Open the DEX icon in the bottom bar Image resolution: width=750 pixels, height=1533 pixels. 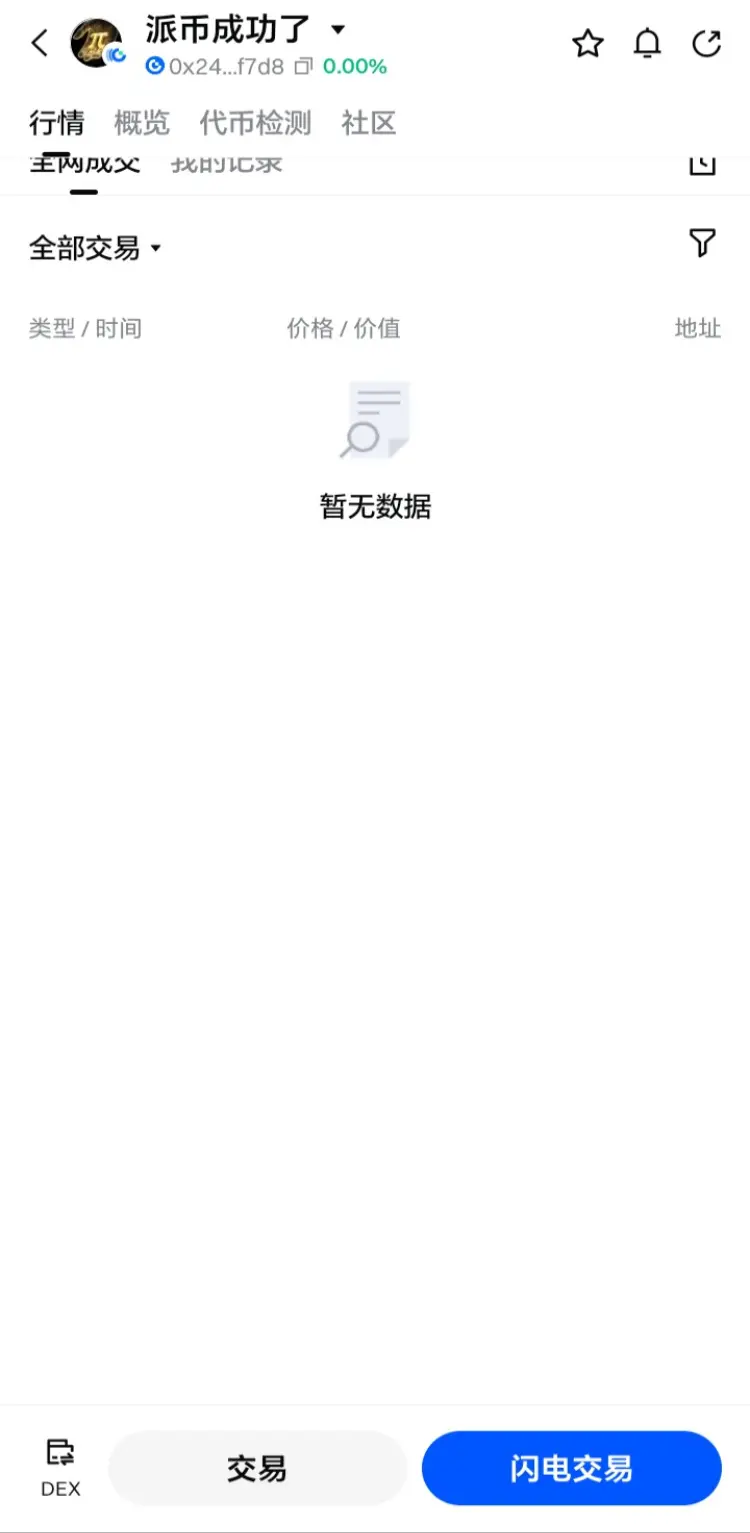tap(59, 1467)
